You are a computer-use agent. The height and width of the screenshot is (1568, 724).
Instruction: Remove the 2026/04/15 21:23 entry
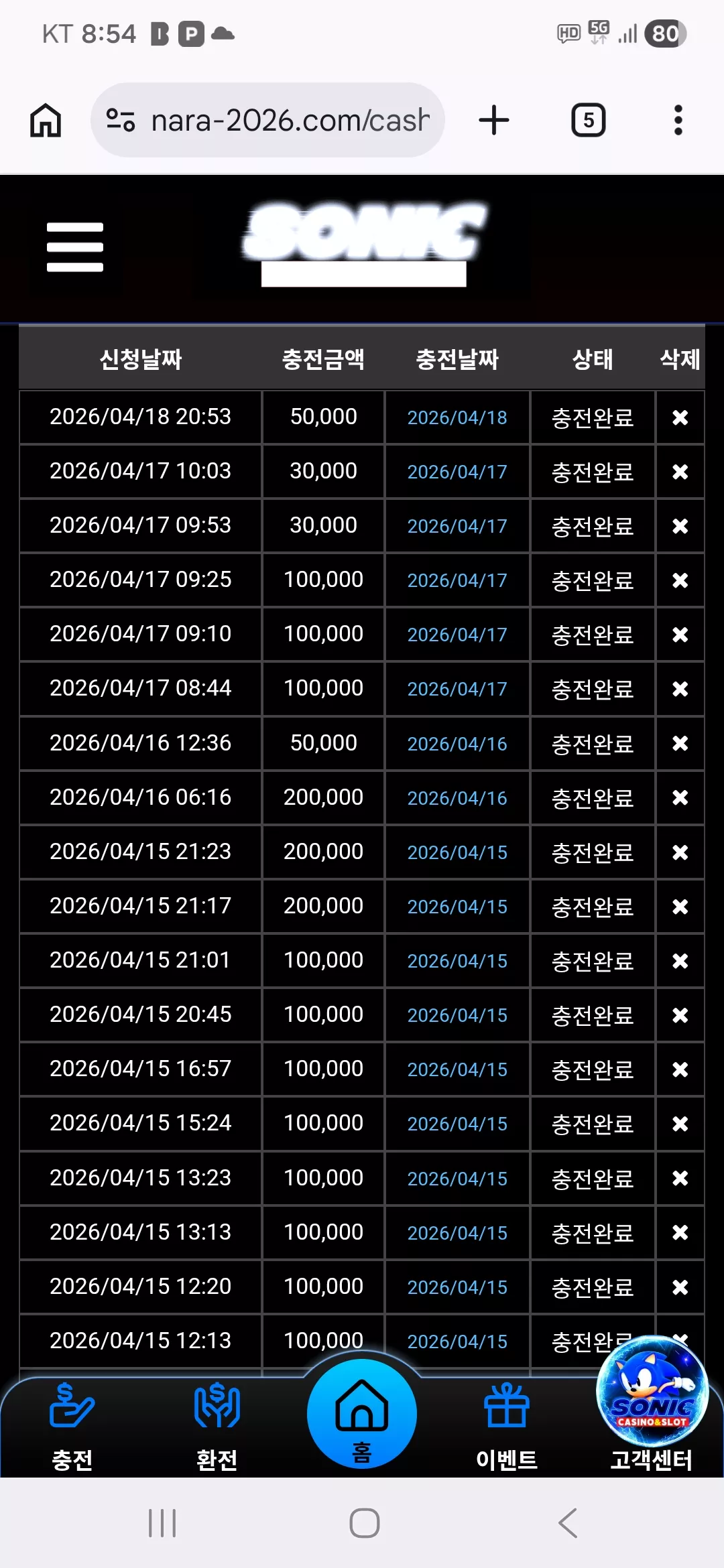tap(680, 852)
